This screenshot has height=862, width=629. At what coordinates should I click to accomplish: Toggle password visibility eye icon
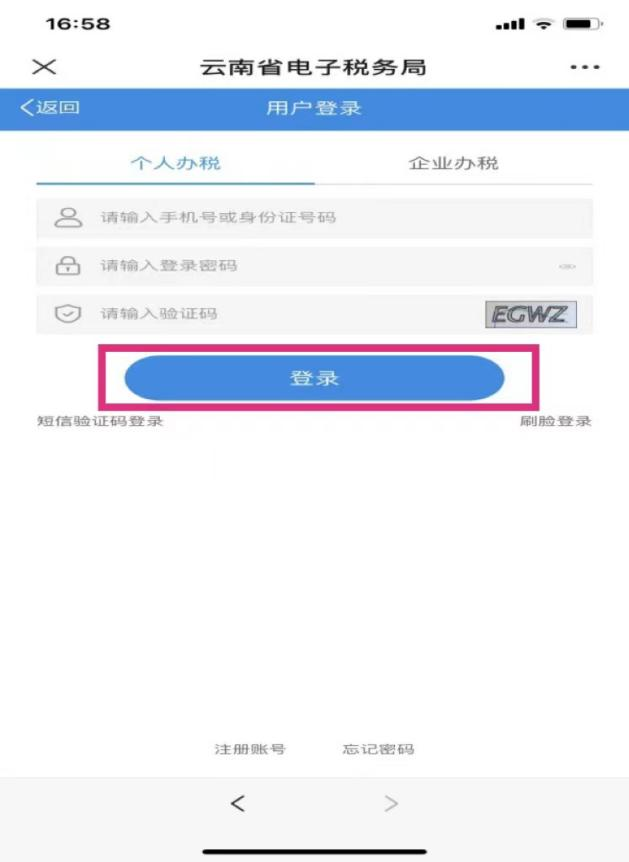[x=567, y=267]
